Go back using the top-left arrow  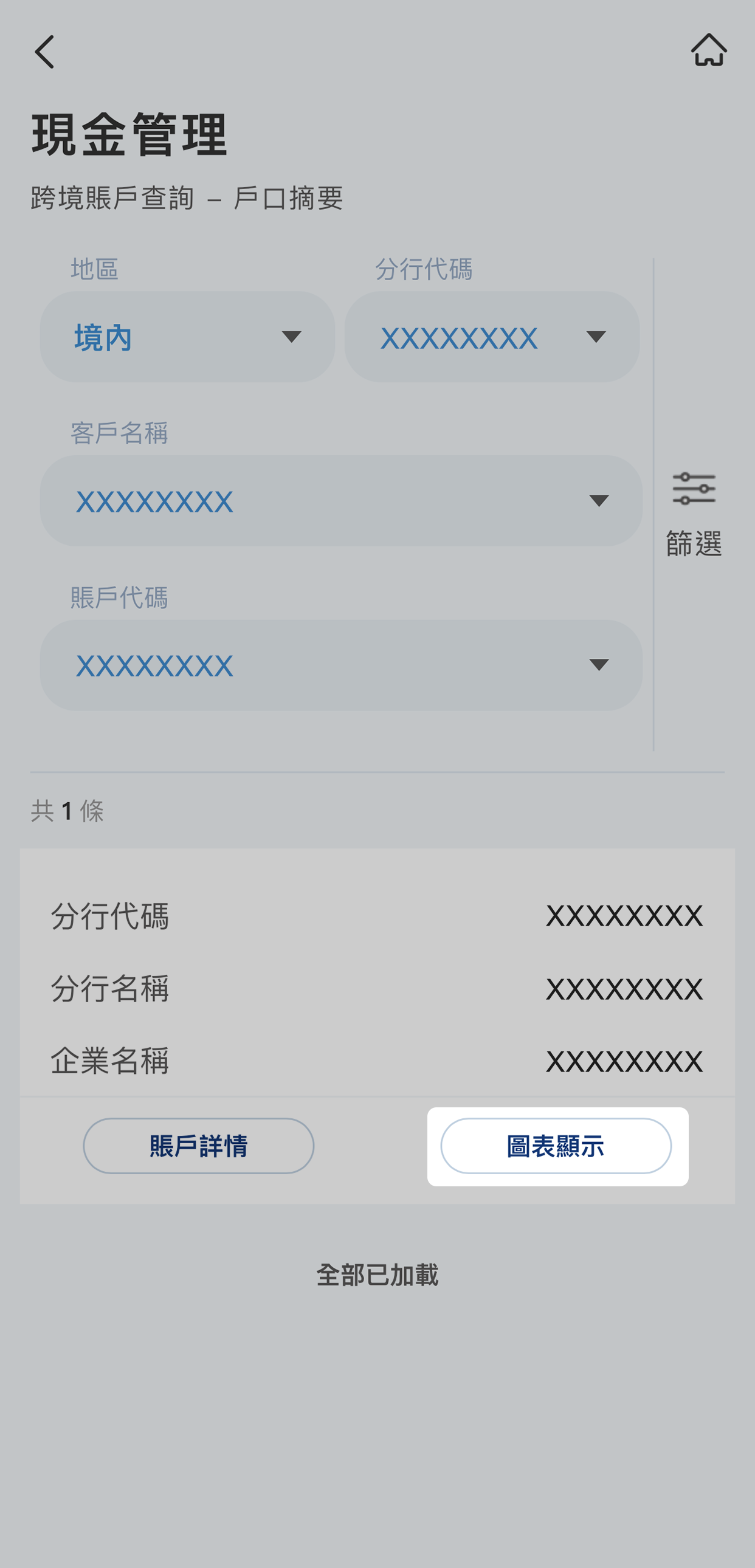(44, 52)
